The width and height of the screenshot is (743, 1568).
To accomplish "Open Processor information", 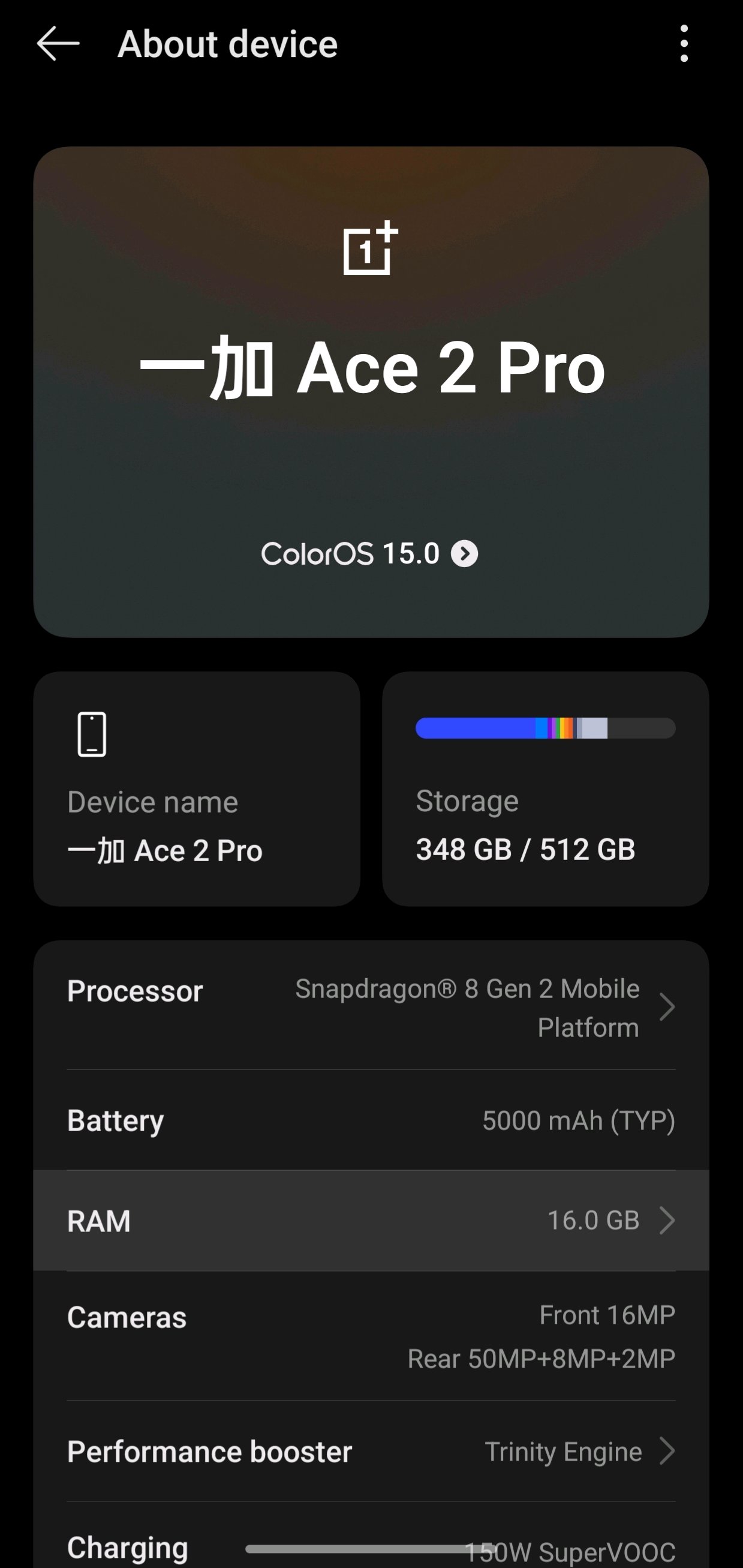I will tap(371, 1008).
